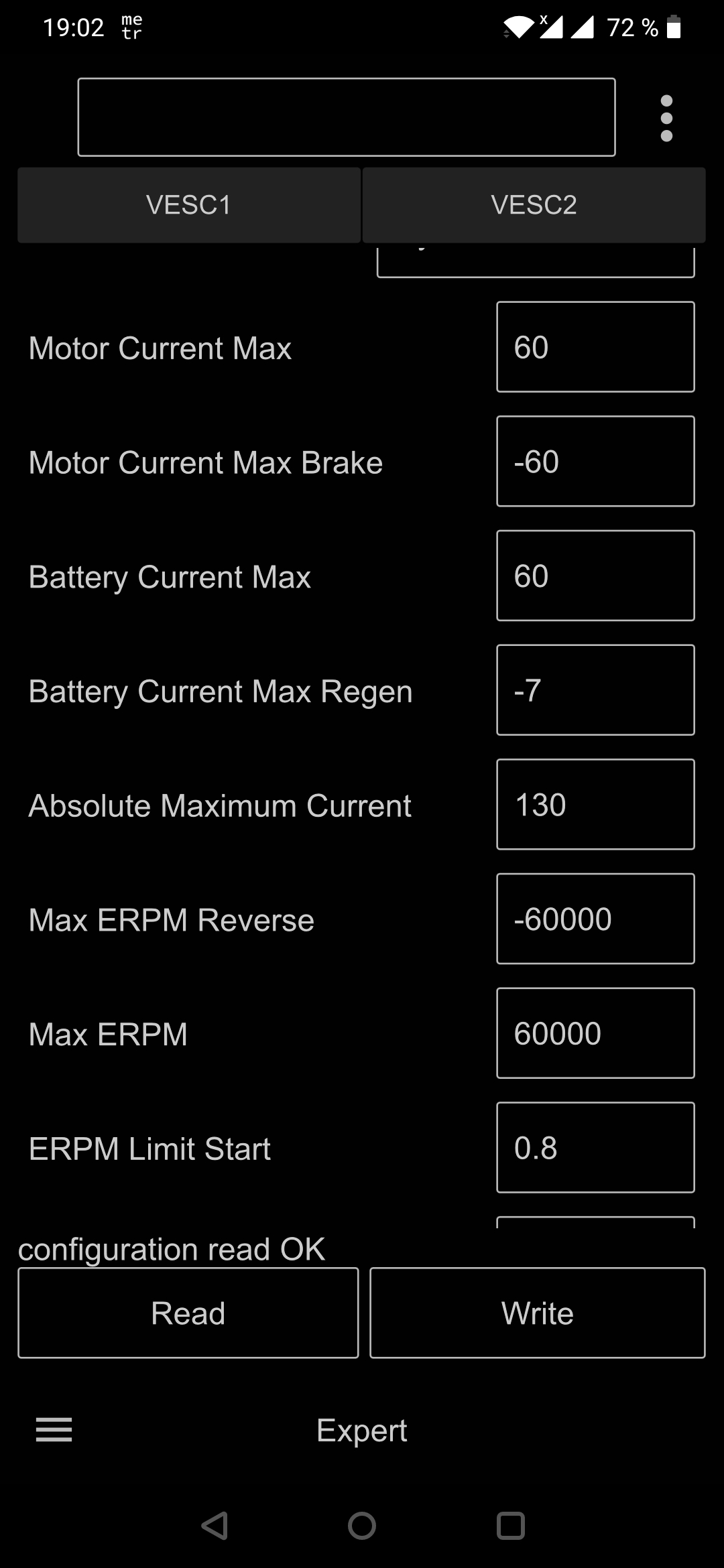Tap the empty text box at top
Image resolution: width=724 pixels, height=1568 pixels.
point(346,117)
